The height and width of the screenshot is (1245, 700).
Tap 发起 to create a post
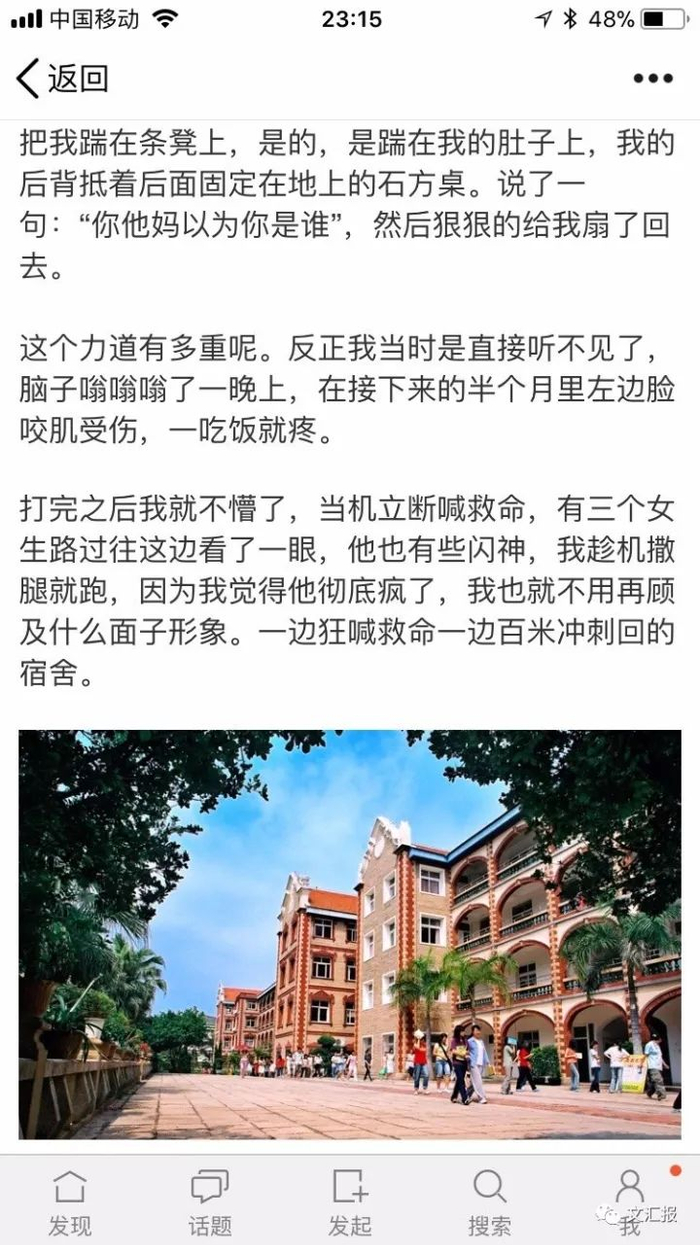(350, 1203)
